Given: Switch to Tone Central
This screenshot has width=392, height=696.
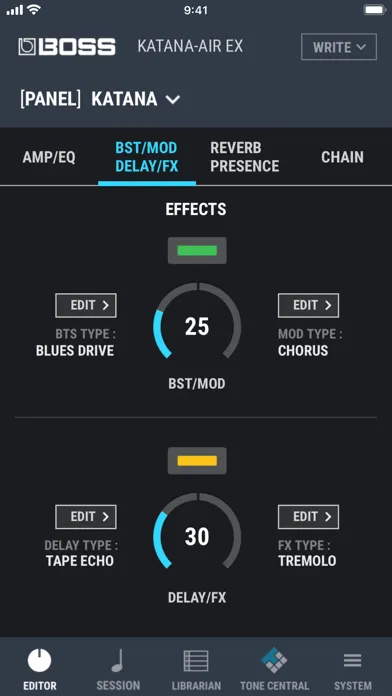Looking at the screenshot, I should [274, 668].
